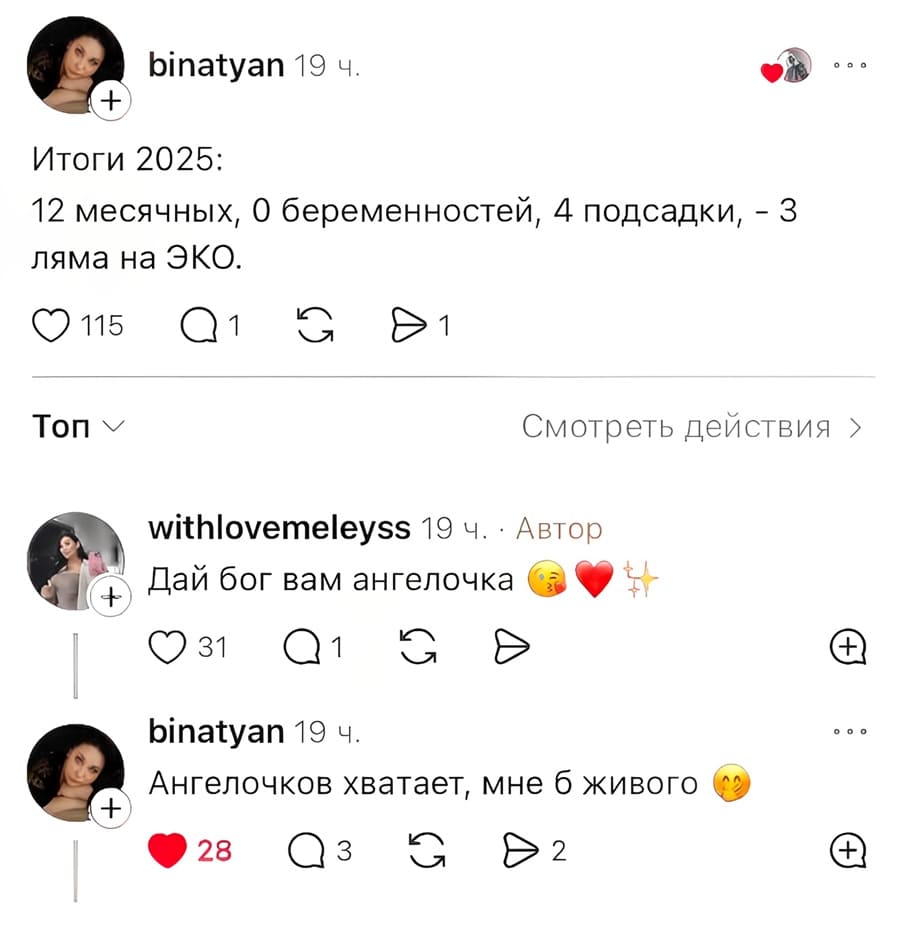Like withlovemeleyss's comment heart icon
Screen dimensions: 900x933
pyautogui.click(x=168, y=647)
